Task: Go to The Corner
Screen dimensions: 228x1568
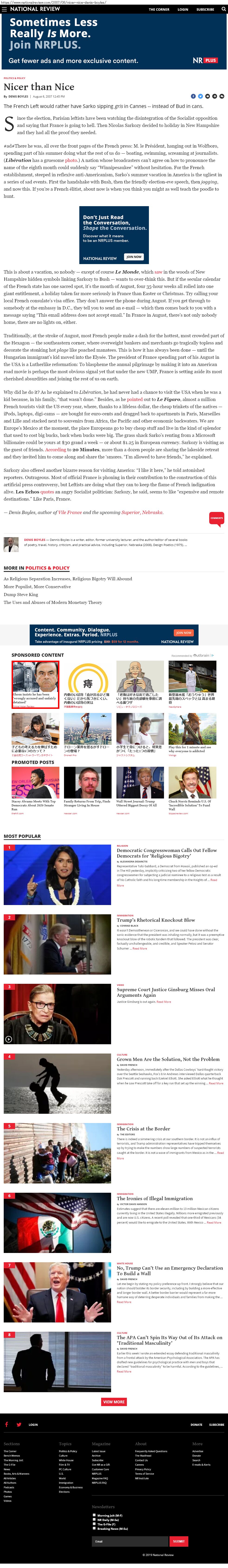Action: [158, 9]
